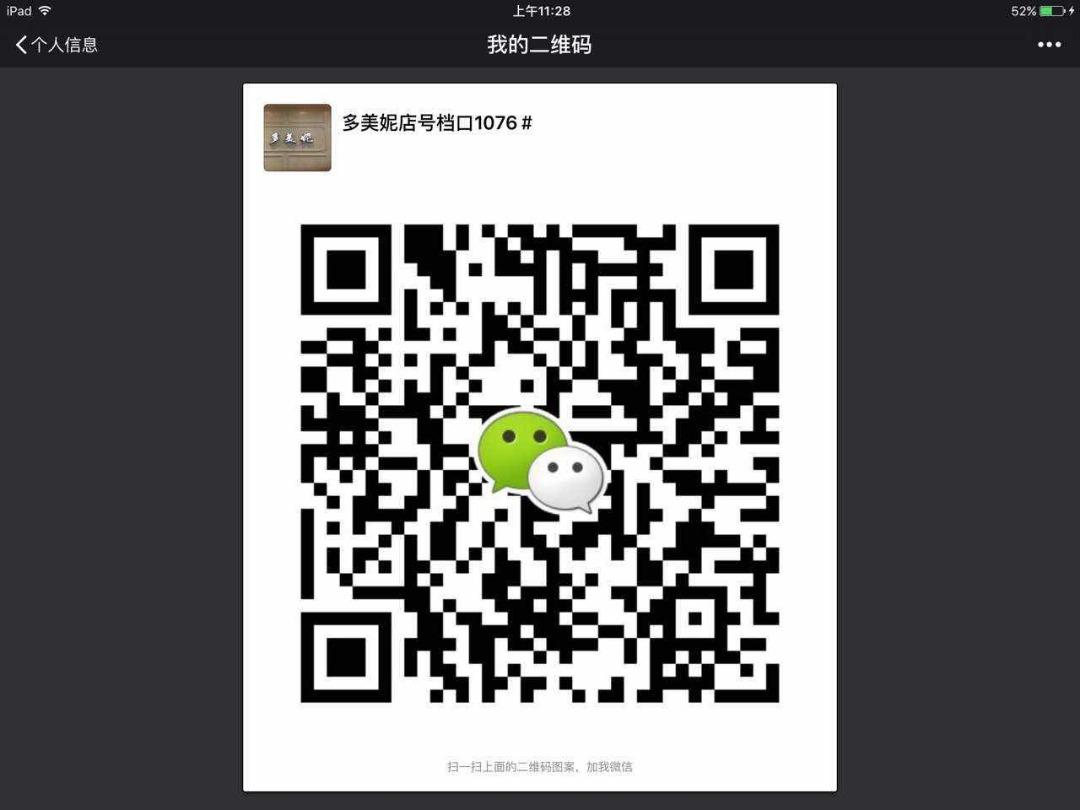Open the three-dot more options menu
The image size is (1080, 810).
tap(1048, 45)
